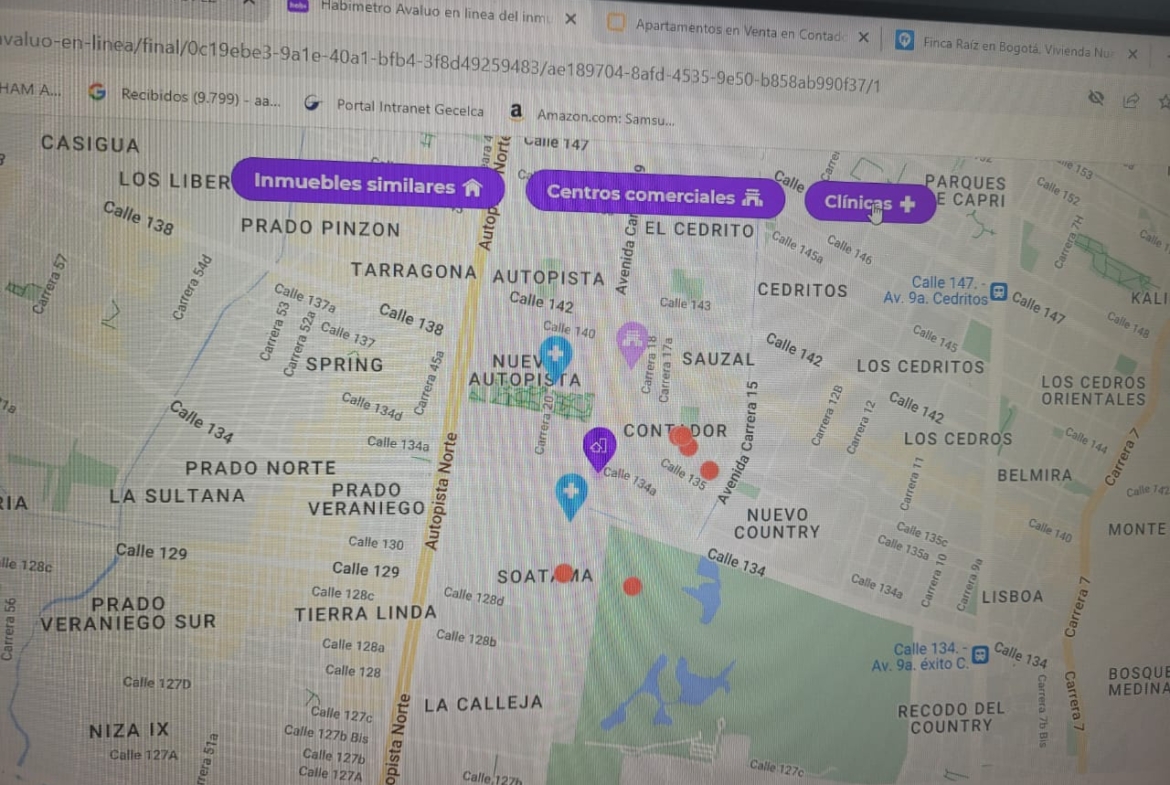Tap the light purple pin near Carrera 18
Viewport: 1170px width, 785px height.
[631, 341]
